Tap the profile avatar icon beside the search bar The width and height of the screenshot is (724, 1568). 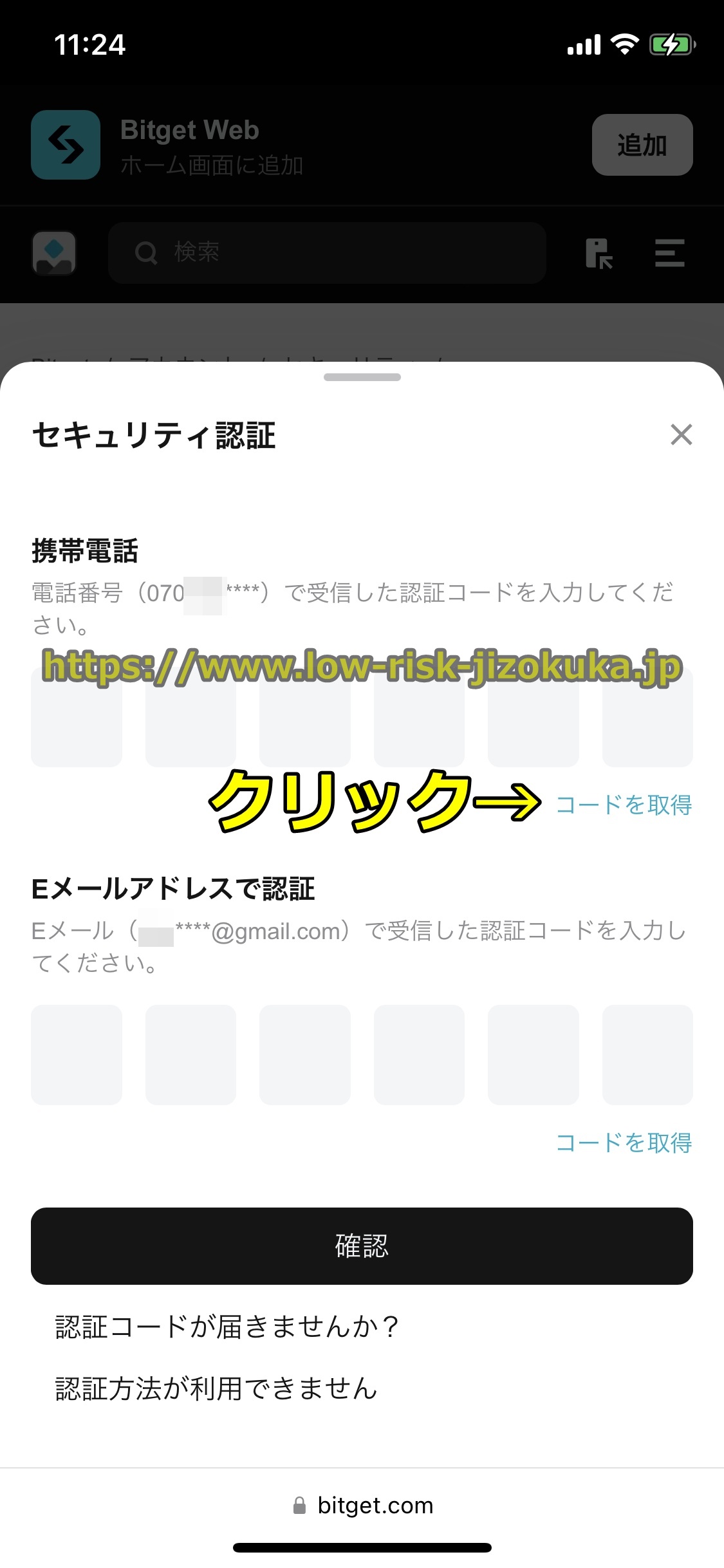point(53,252)
